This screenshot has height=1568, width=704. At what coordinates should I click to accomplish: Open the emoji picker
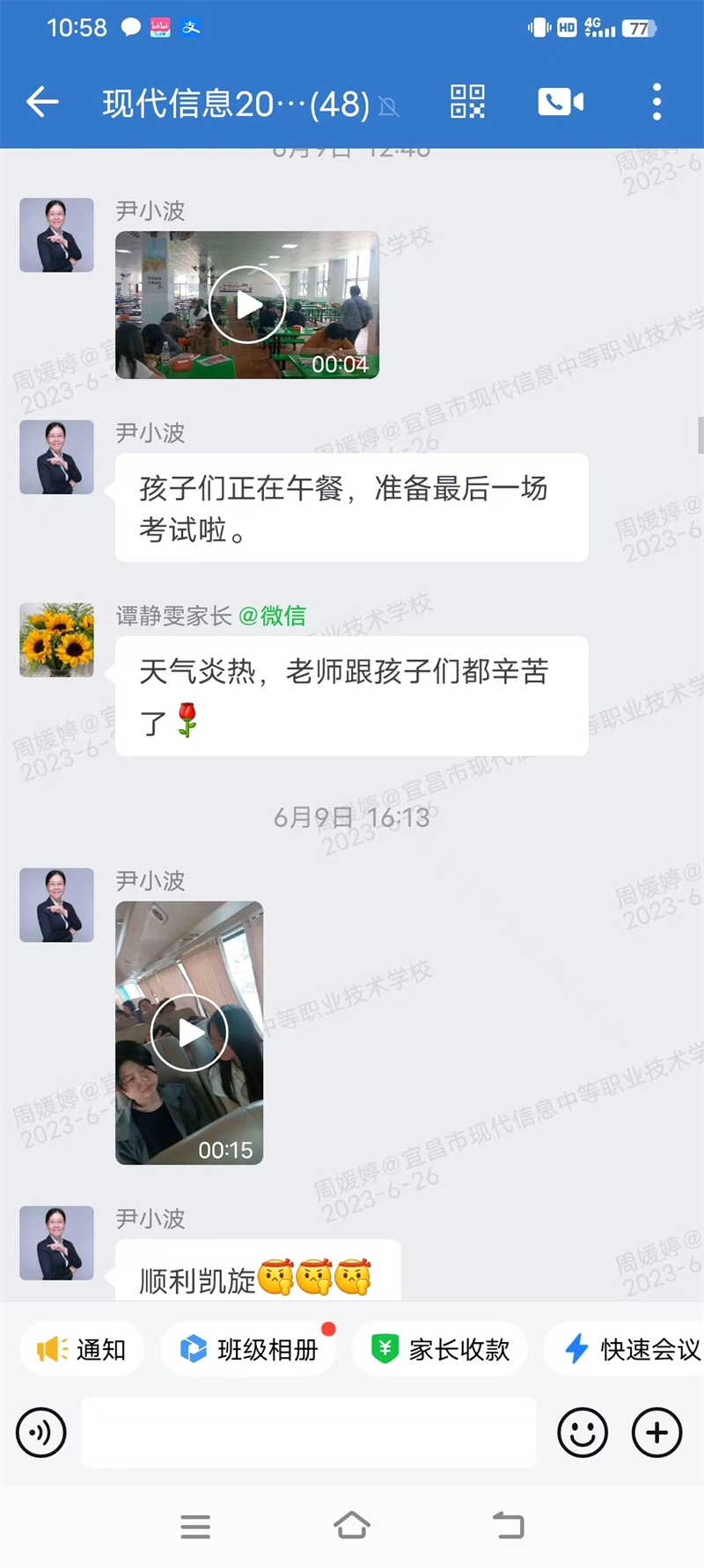tap(583, 1433)
